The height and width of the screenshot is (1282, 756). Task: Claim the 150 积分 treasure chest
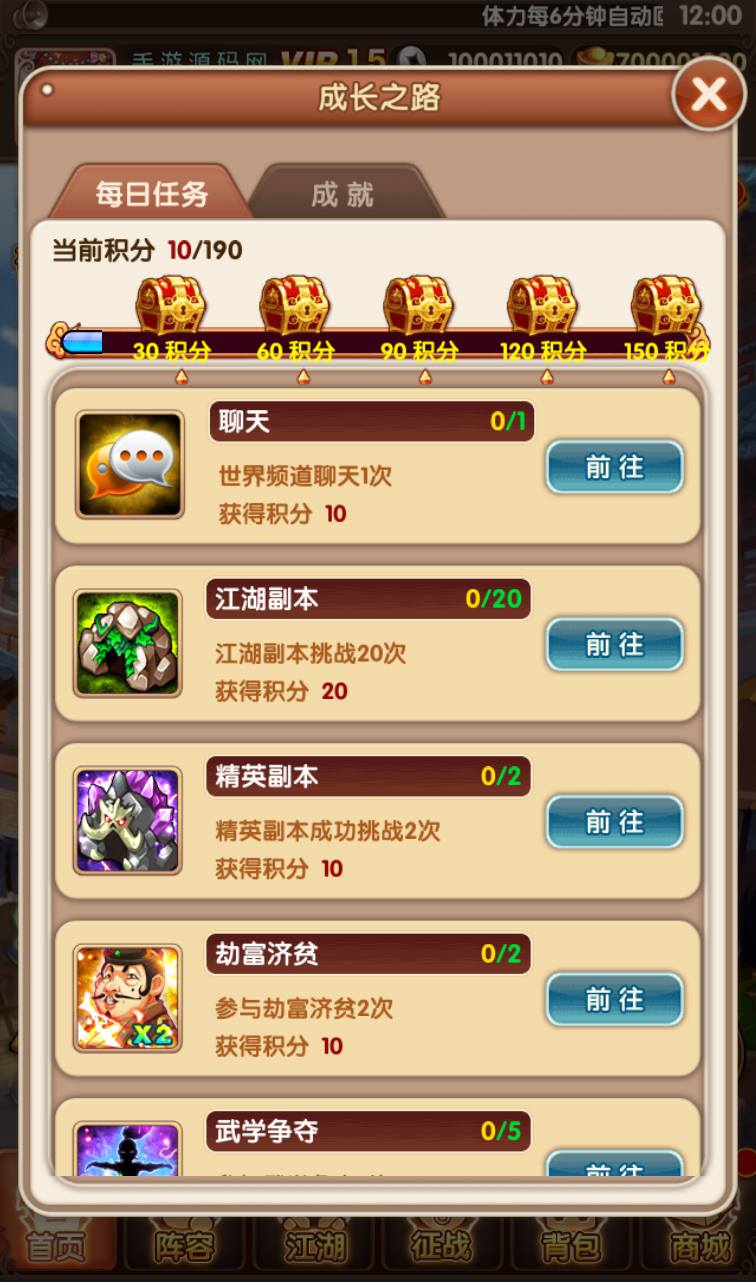click(x=665, y=306)
